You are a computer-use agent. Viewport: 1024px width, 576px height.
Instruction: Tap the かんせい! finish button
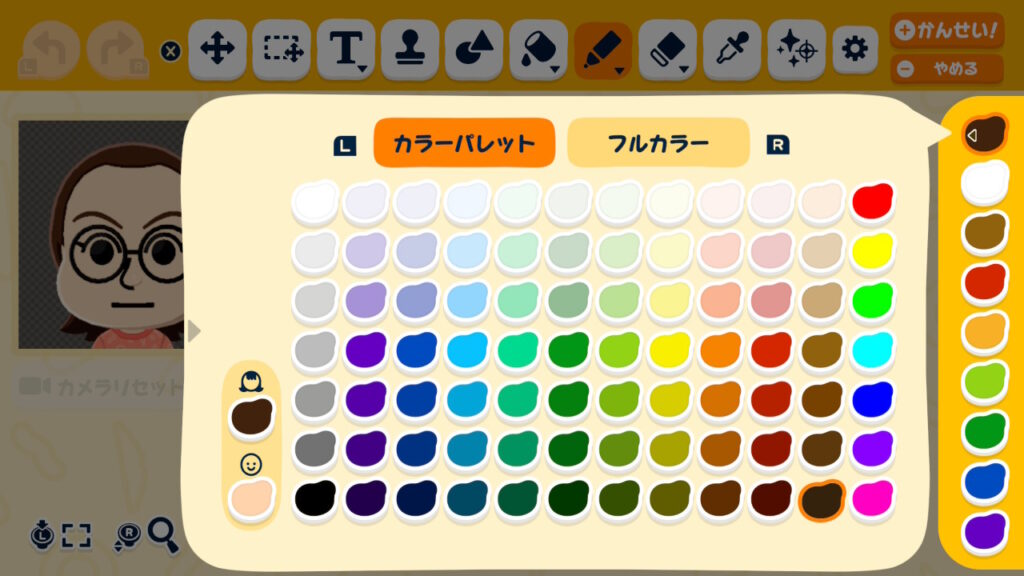click(946, 30)
